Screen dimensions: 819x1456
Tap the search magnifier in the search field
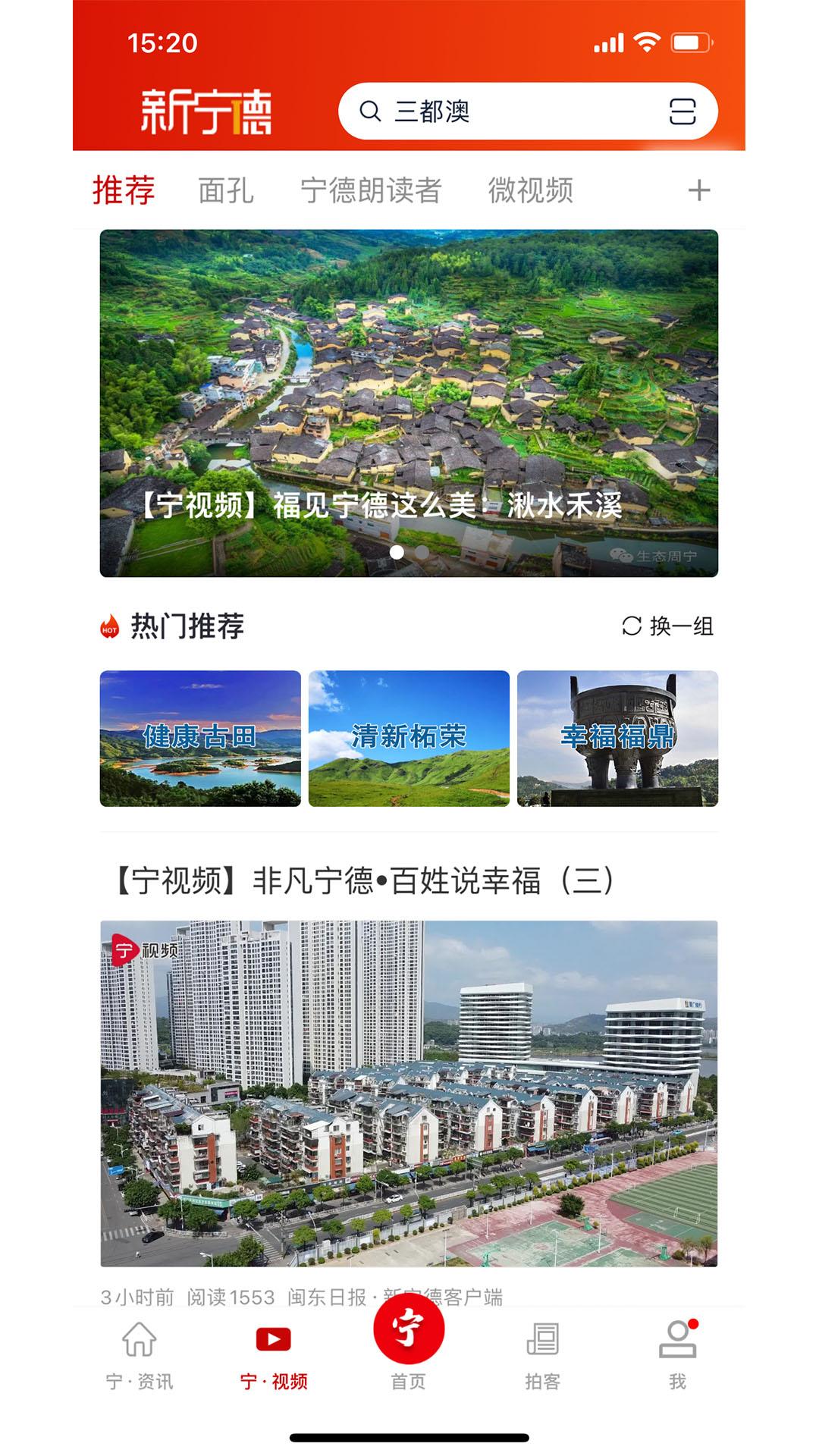[x=369, y=111]
